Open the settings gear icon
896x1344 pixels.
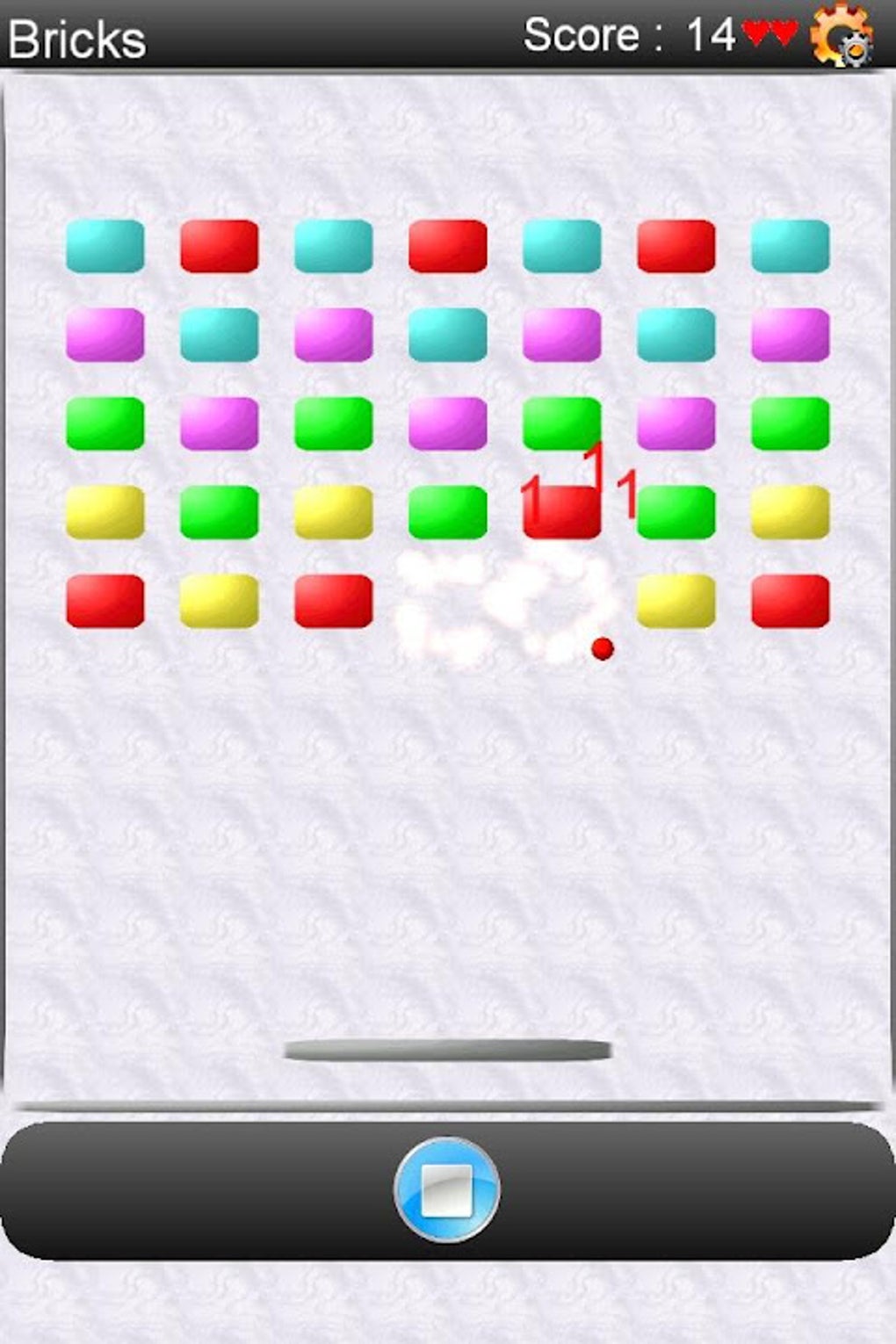pos(845,35)
